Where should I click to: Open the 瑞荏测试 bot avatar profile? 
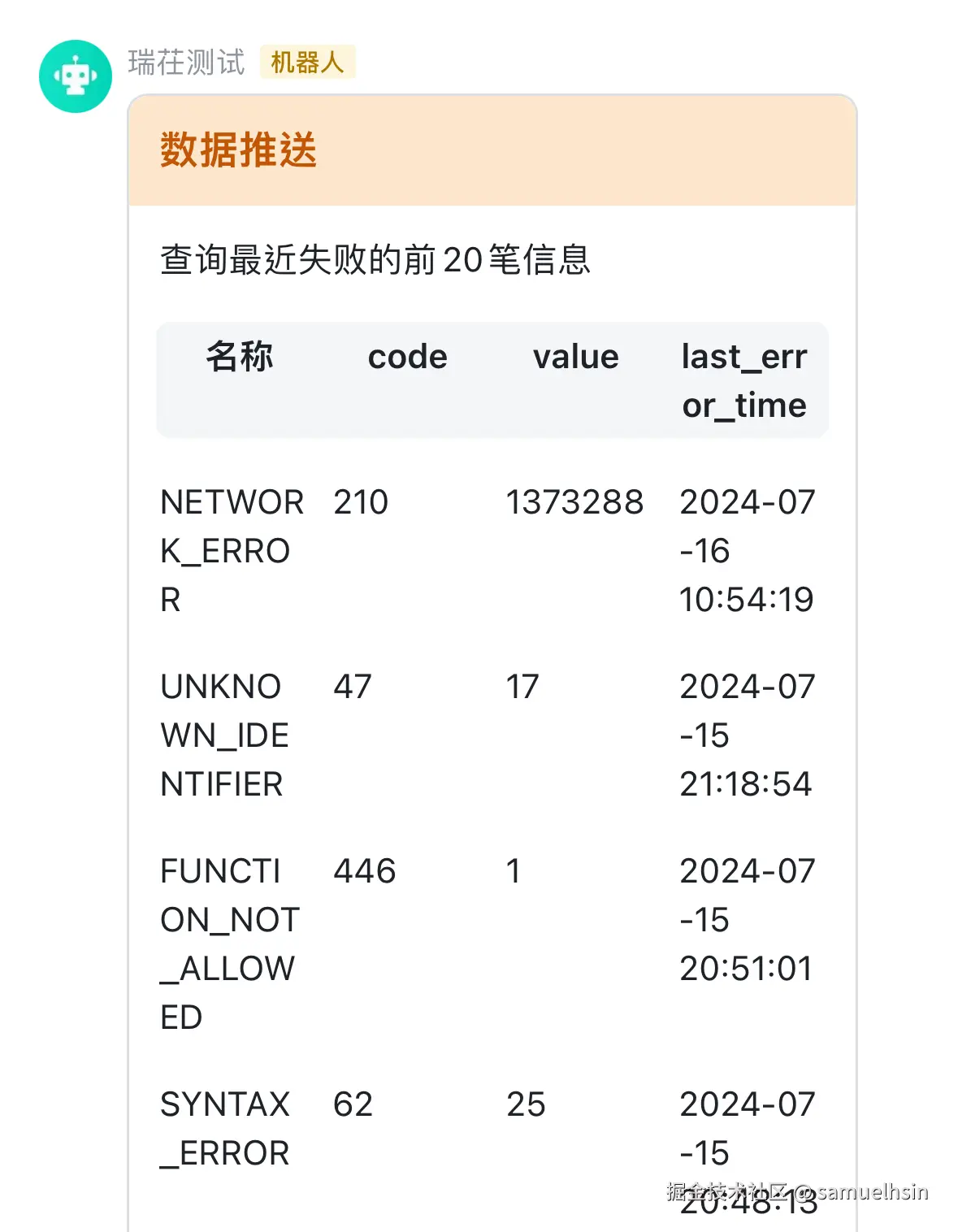click(x=76, y=76)
